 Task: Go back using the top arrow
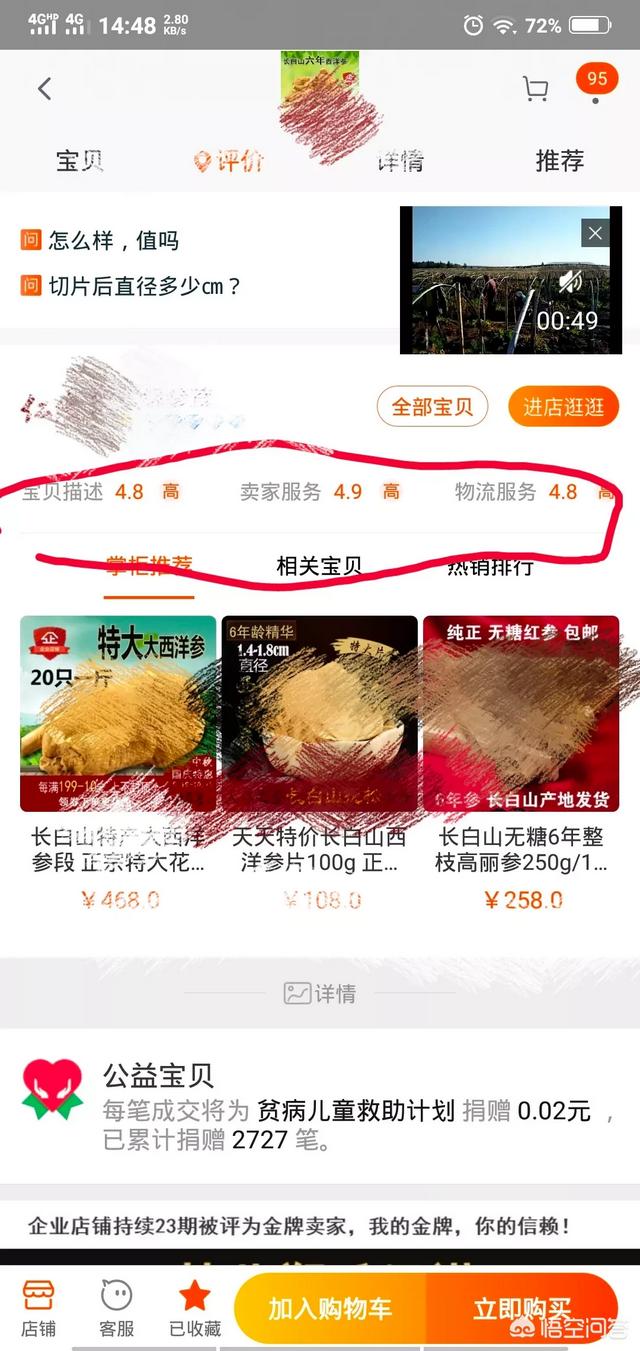[x=44, y=89]
